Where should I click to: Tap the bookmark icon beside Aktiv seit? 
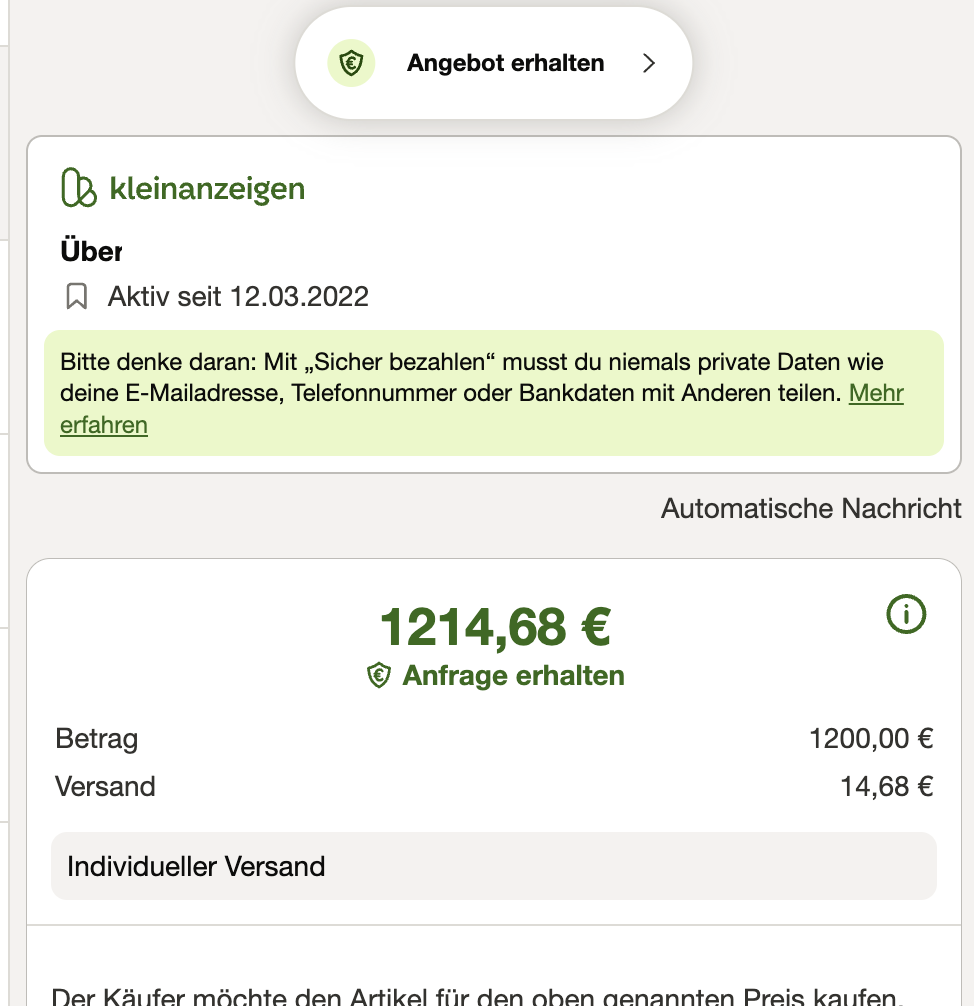click(77, 297)
